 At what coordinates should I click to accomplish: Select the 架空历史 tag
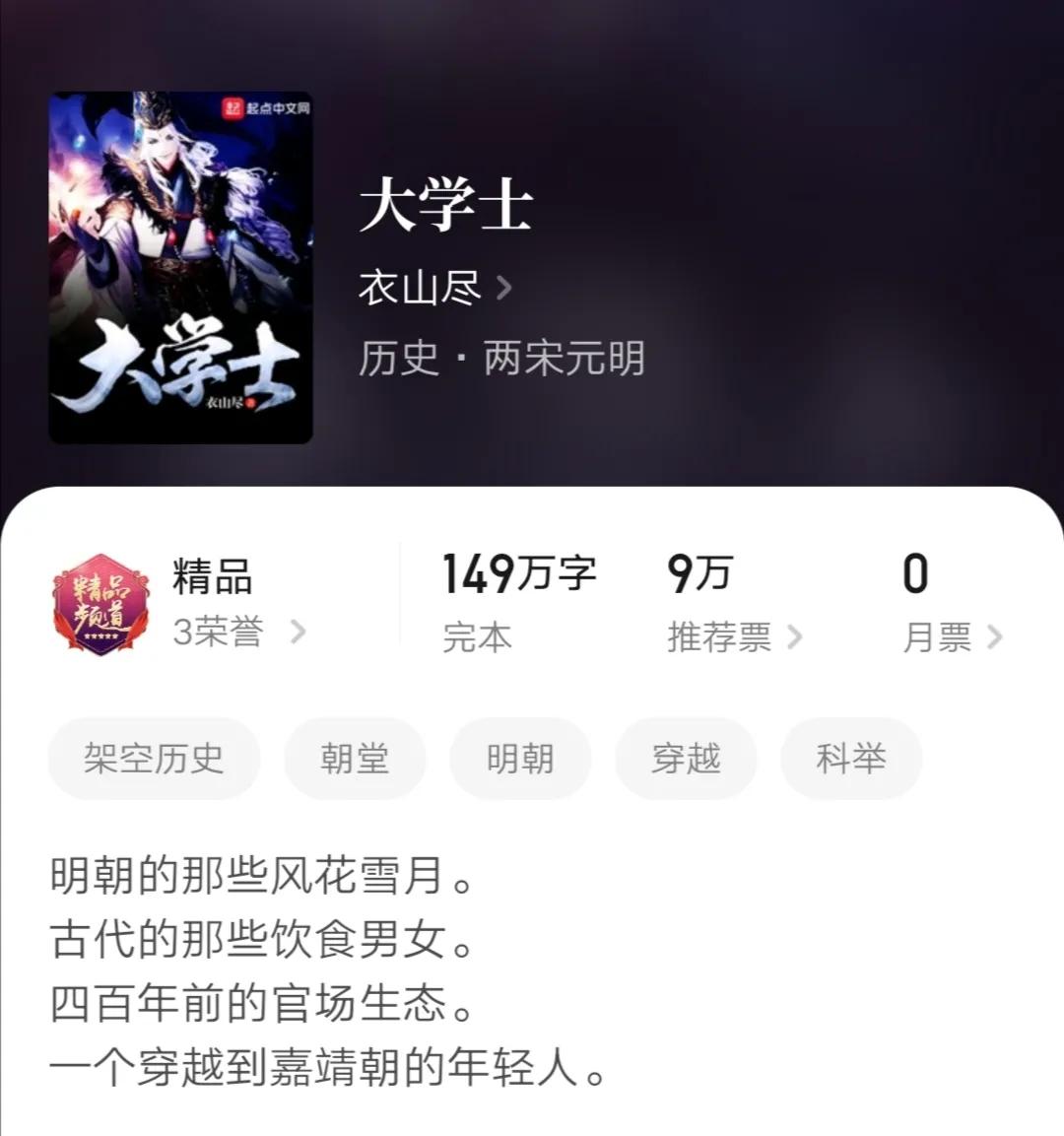(x=154, y=758)
